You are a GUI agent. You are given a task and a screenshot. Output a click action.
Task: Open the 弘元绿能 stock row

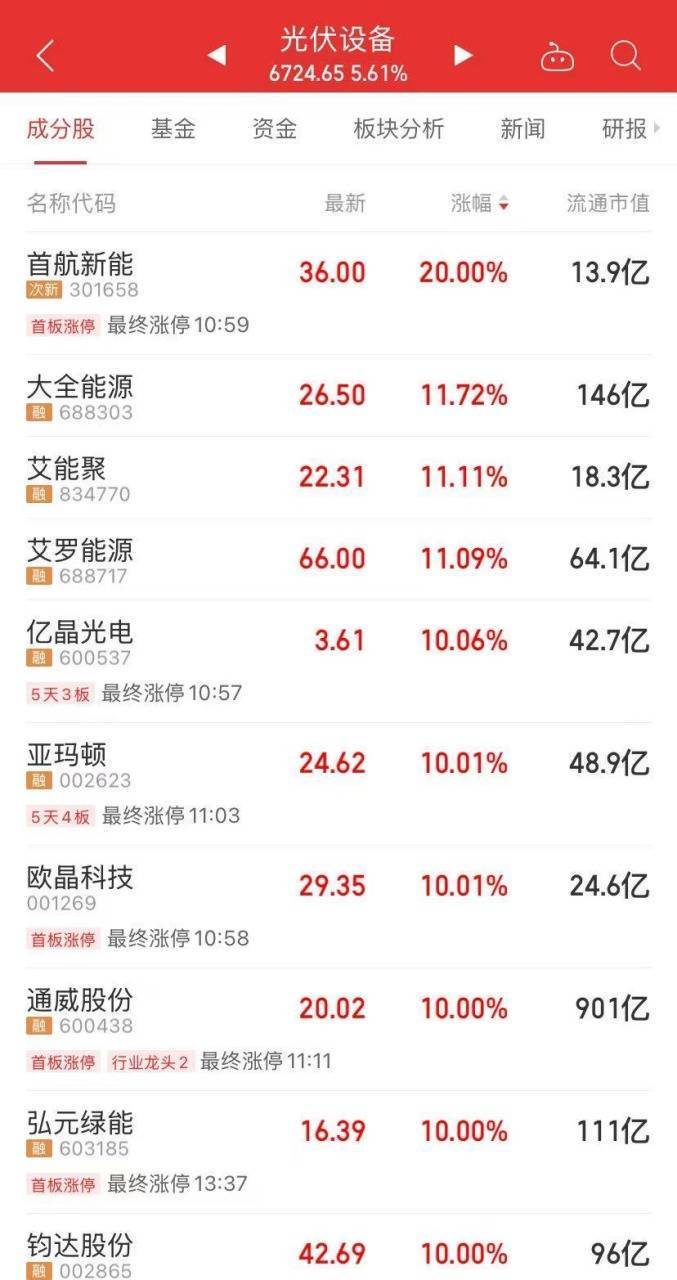coord(338,1153)
